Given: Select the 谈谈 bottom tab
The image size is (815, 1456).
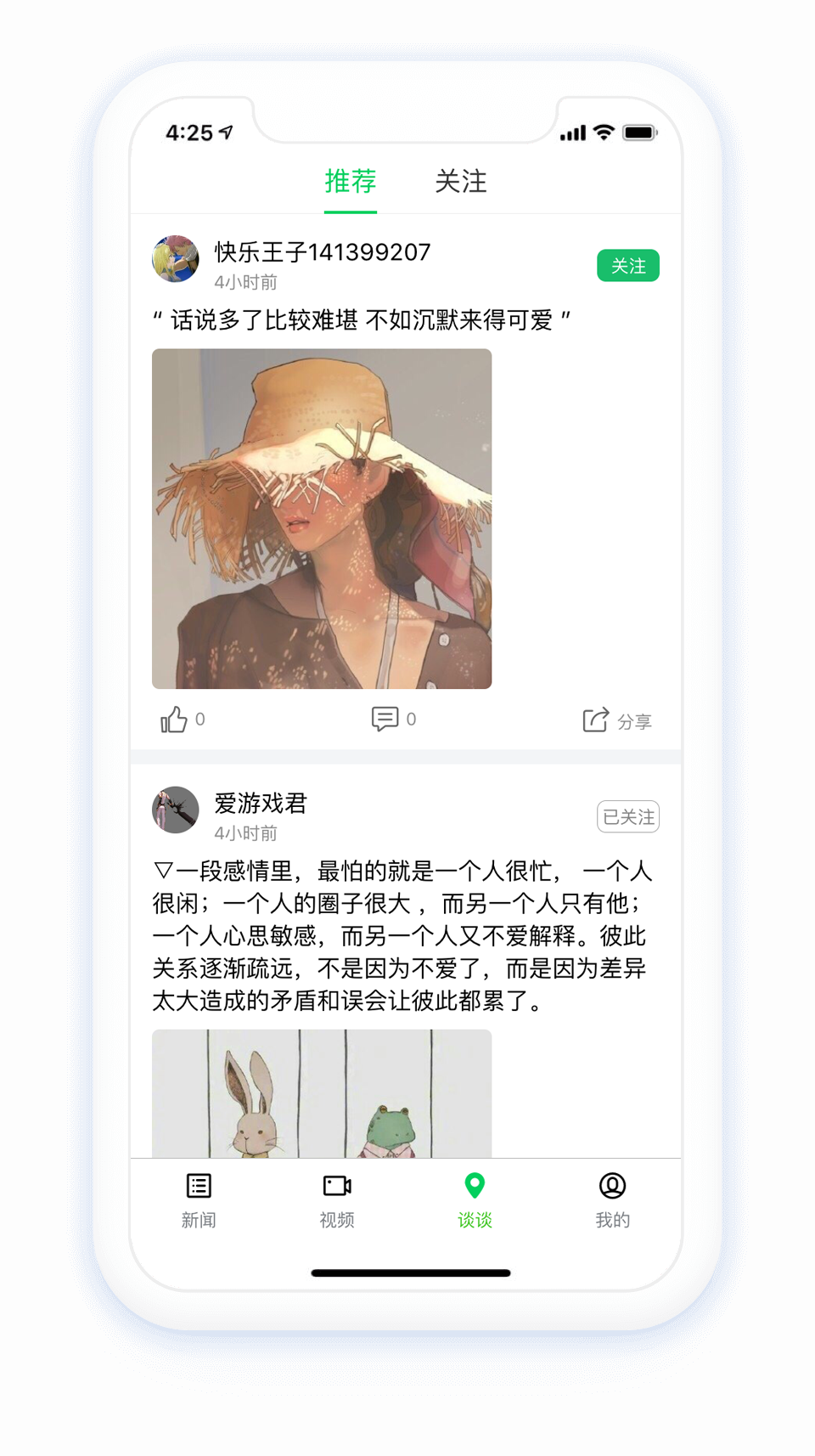Looking at the screenshot, I should click(x=475, y=1200).
